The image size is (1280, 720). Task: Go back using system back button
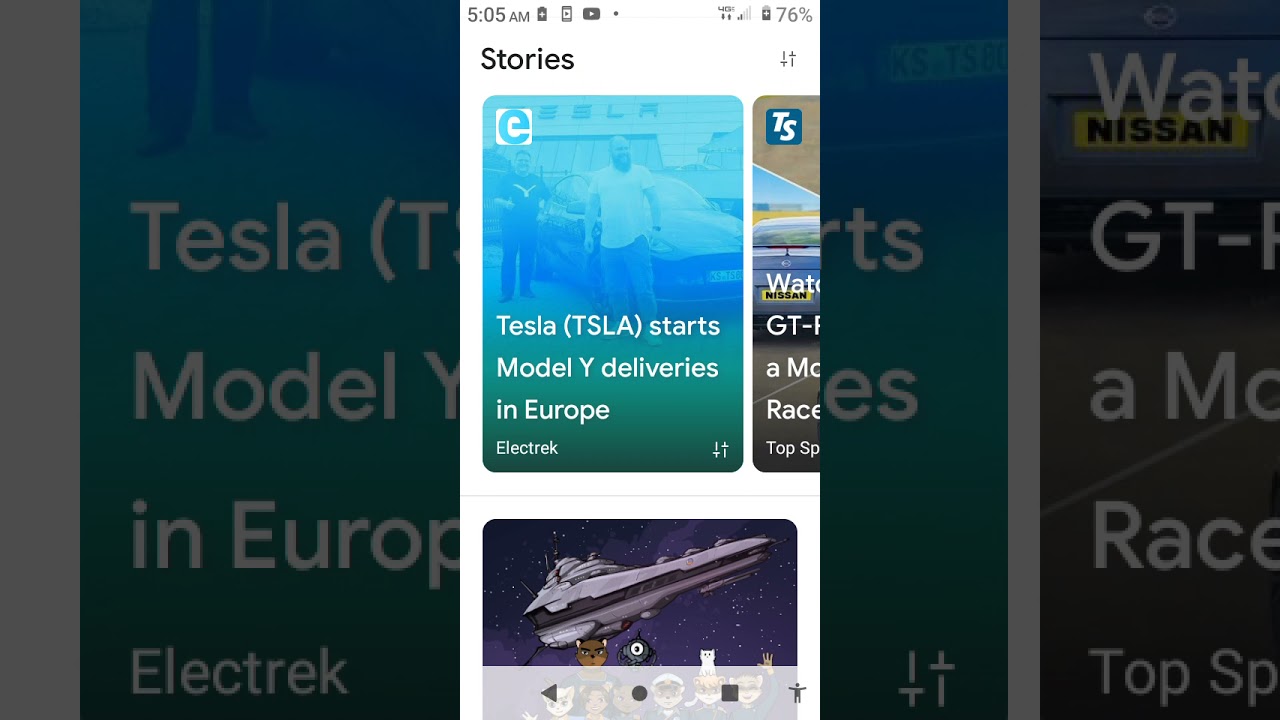[x=548, y=693]
